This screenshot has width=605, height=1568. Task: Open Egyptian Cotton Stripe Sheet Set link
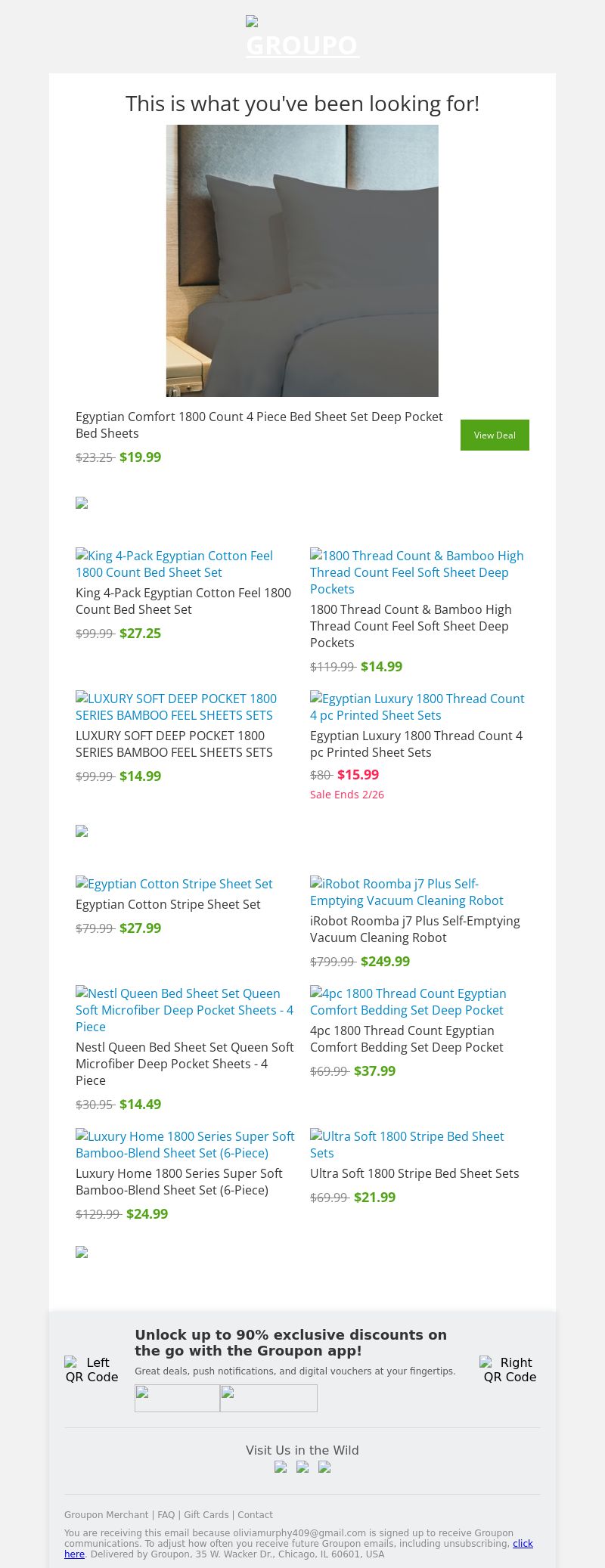tap(175, 884)
